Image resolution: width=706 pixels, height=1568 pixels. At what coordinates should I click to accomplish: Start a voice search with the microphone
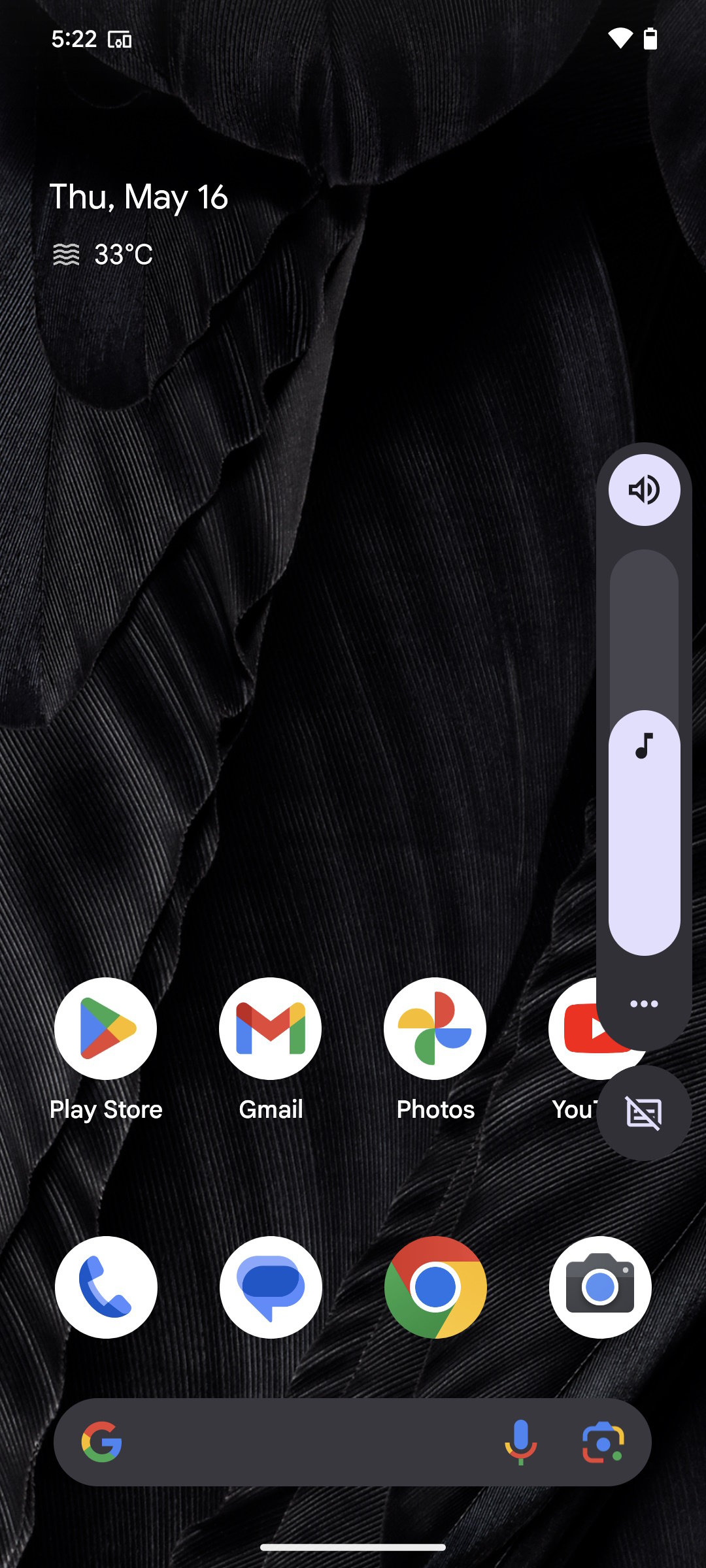click(x=520, y=1442)
